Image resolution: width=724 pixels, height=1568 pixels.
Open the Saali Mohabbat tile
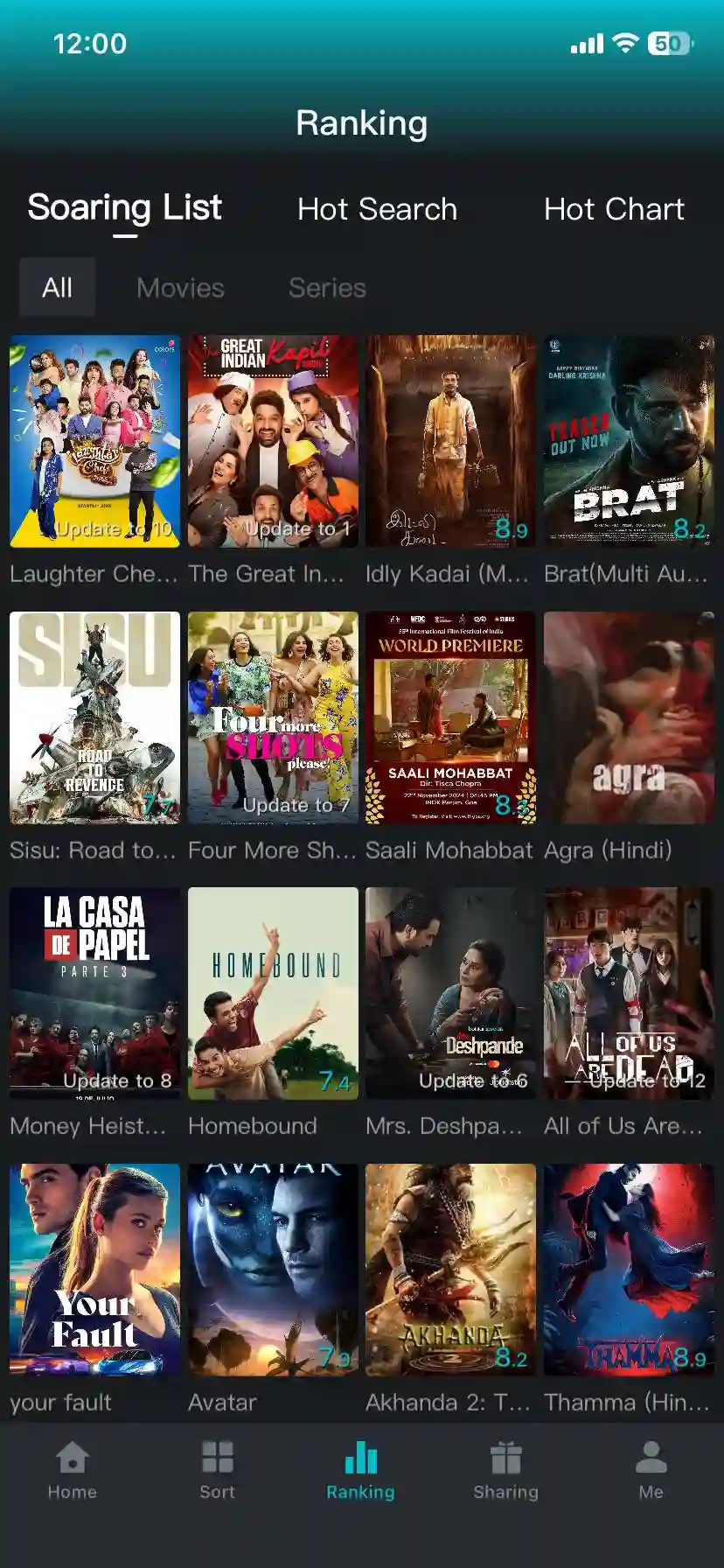click(450, 717)
